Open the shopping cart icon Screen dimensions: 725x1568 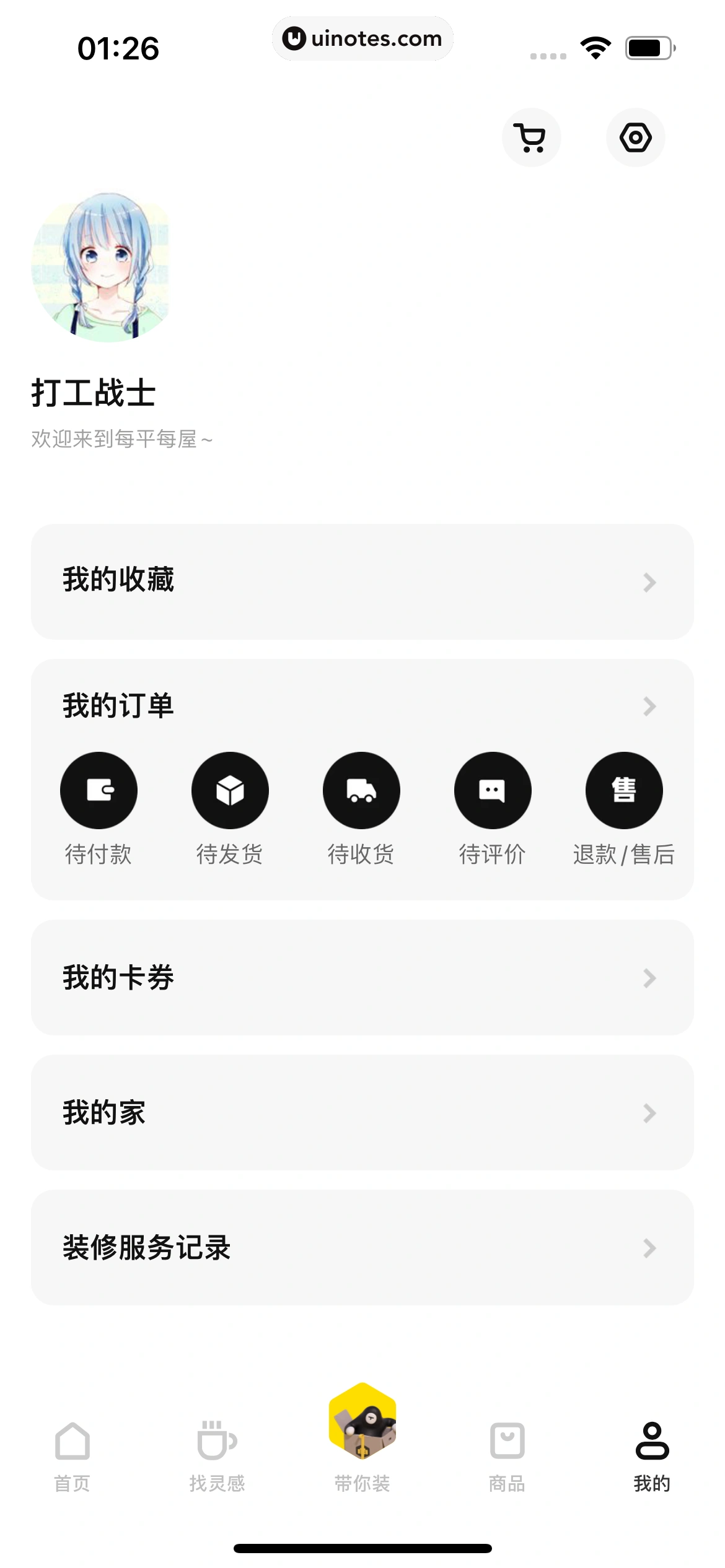[531, 137]
